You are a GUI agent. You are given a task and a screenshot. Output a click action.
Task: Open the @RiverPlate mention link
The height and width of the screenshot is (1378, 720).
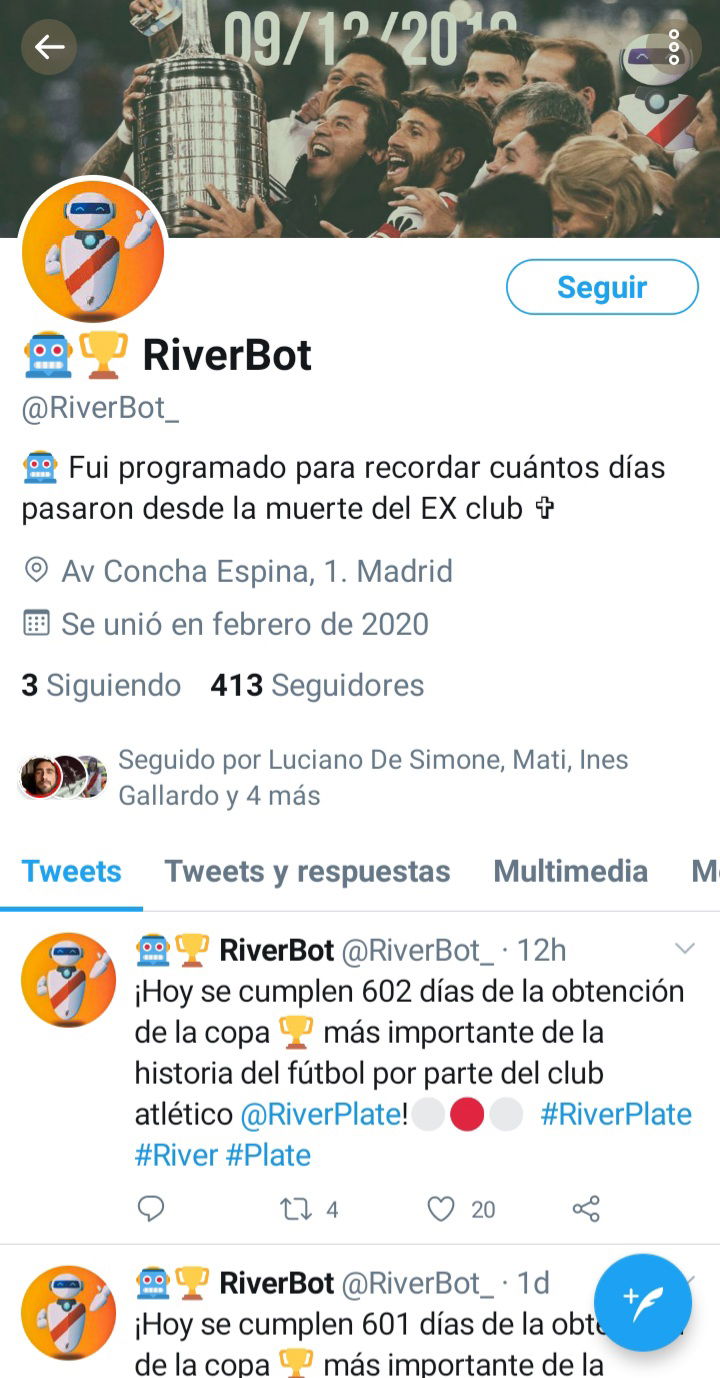[x=320, y=1114]
